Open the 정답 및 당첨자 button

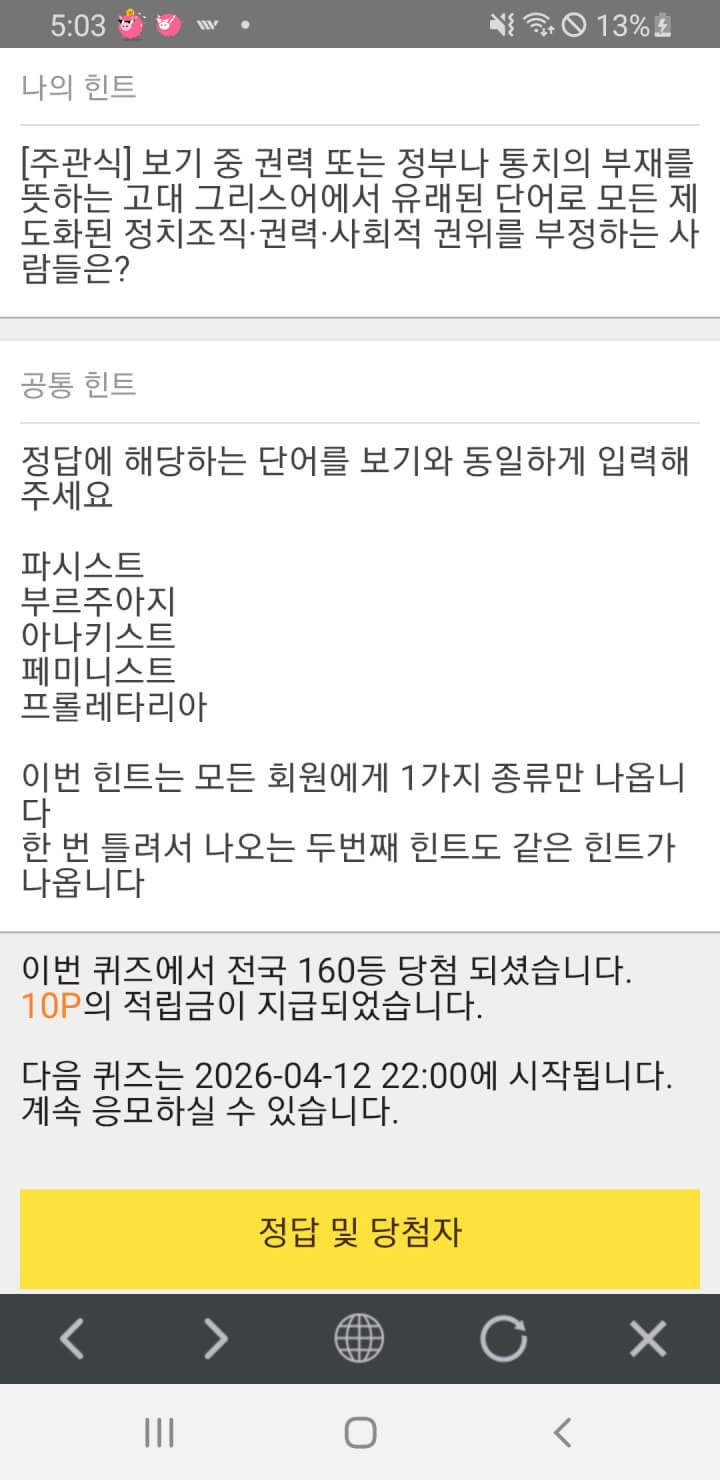360,1233
